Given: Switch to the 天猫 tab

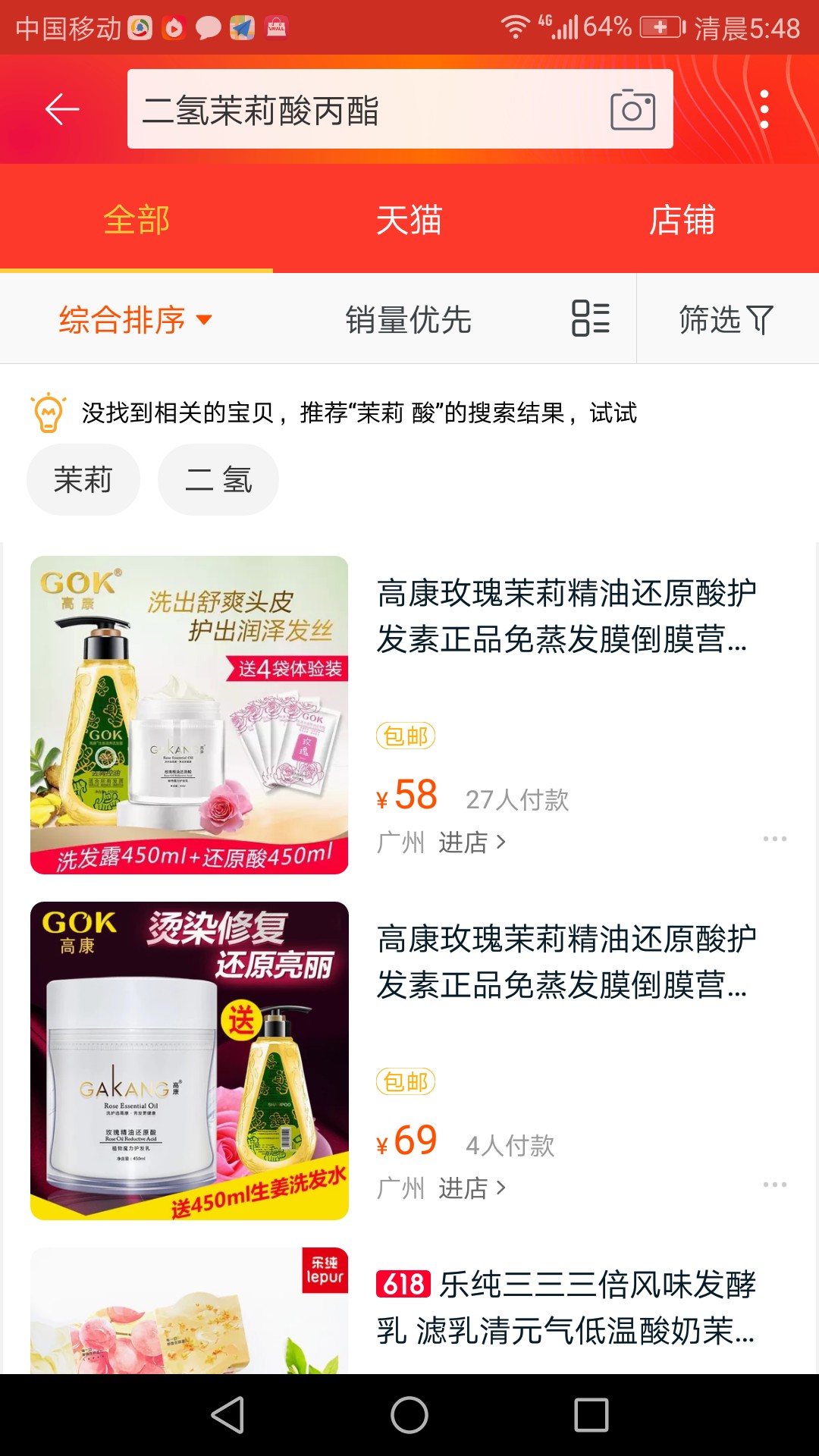Looking at the screenshot, I should [409, 220].
